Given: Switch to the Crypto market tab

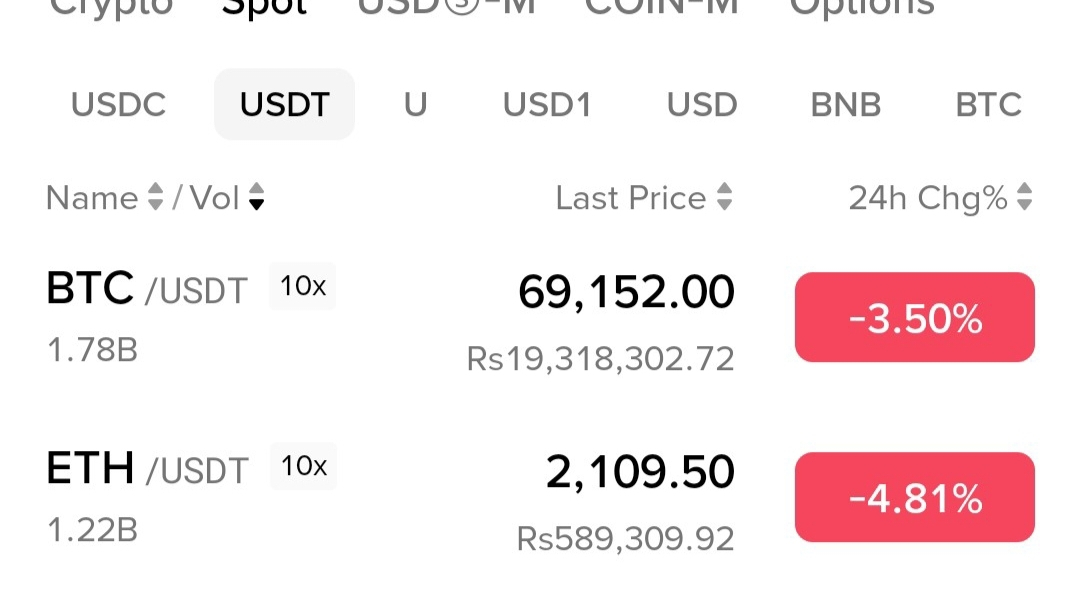Looking at the screenshot, I should tap(112, 8).
